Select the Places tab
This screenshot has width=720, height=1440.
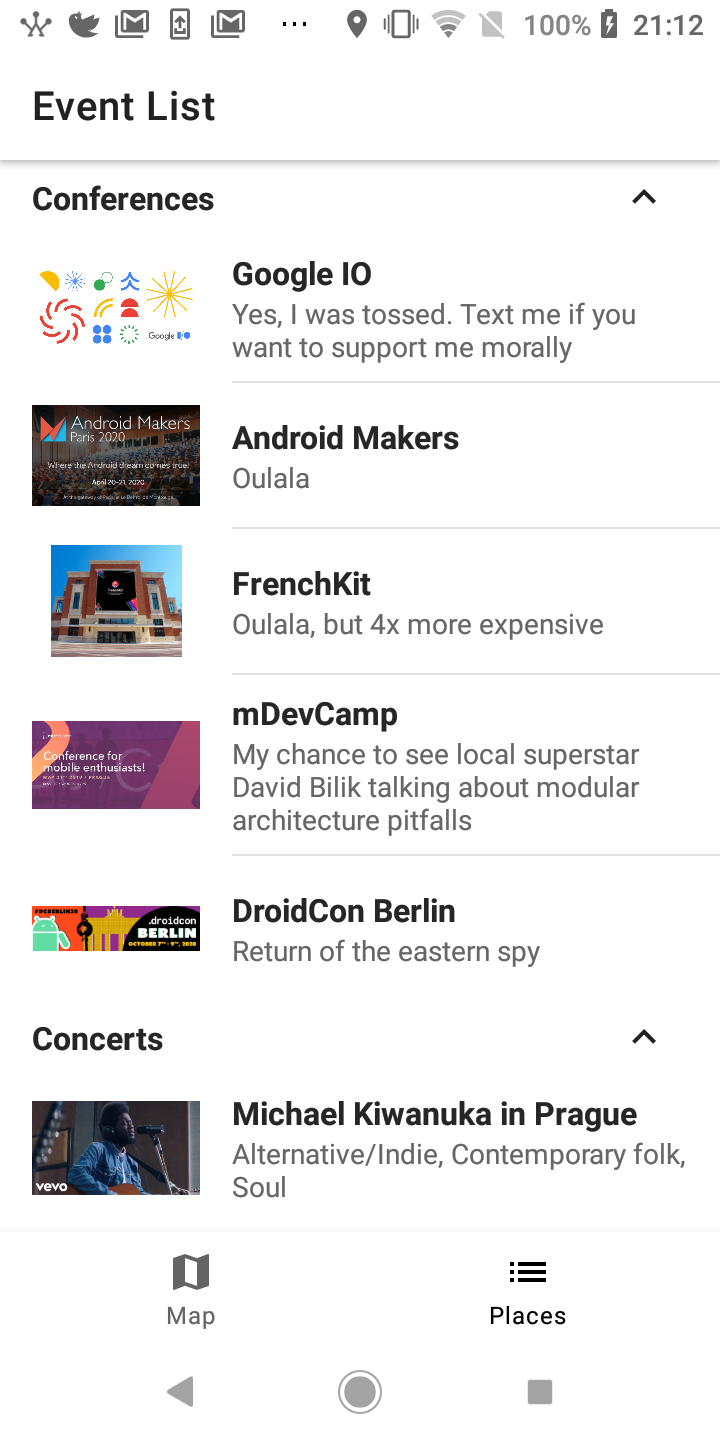(x=528, y=1290)
